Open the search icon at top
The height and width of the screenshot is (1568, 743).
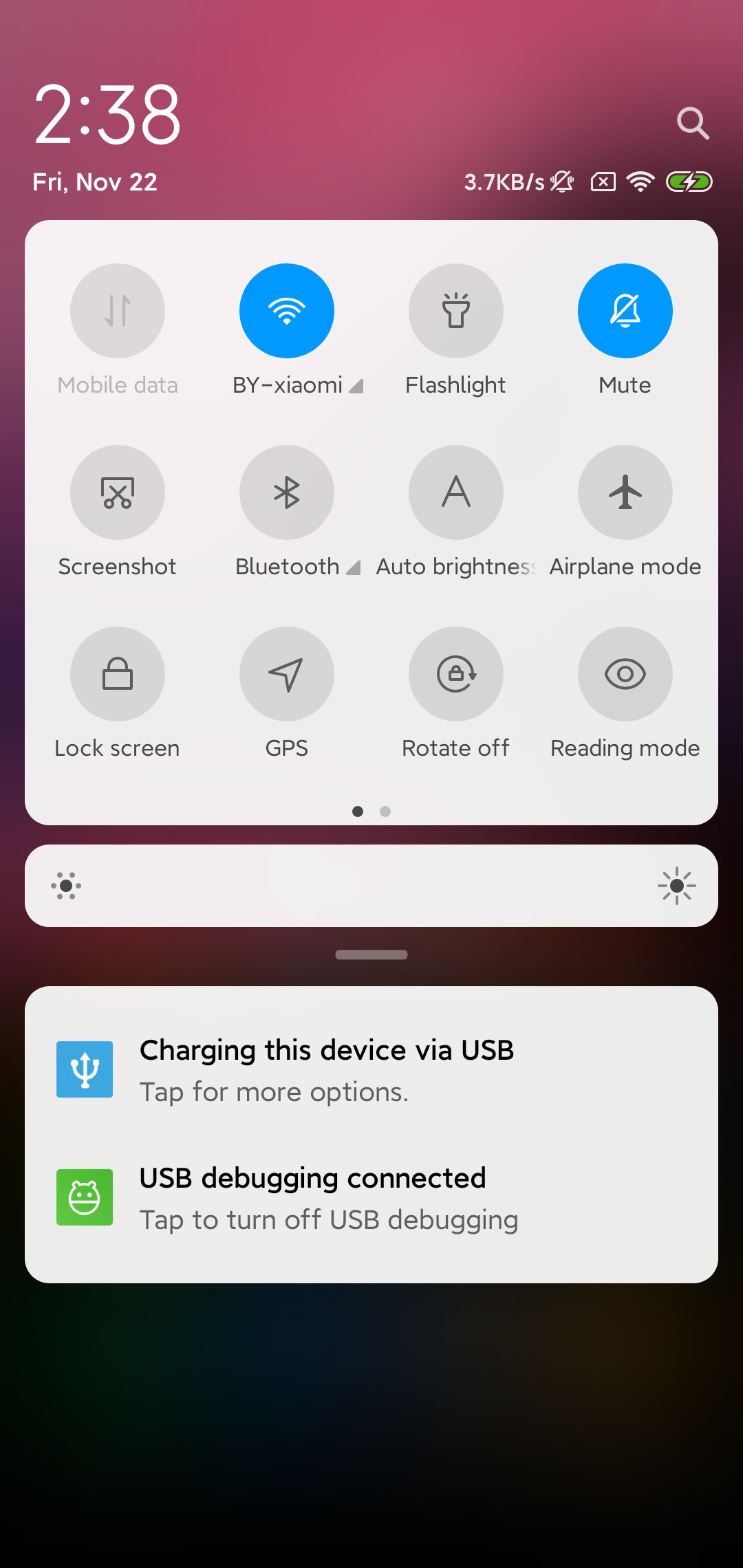693,123
